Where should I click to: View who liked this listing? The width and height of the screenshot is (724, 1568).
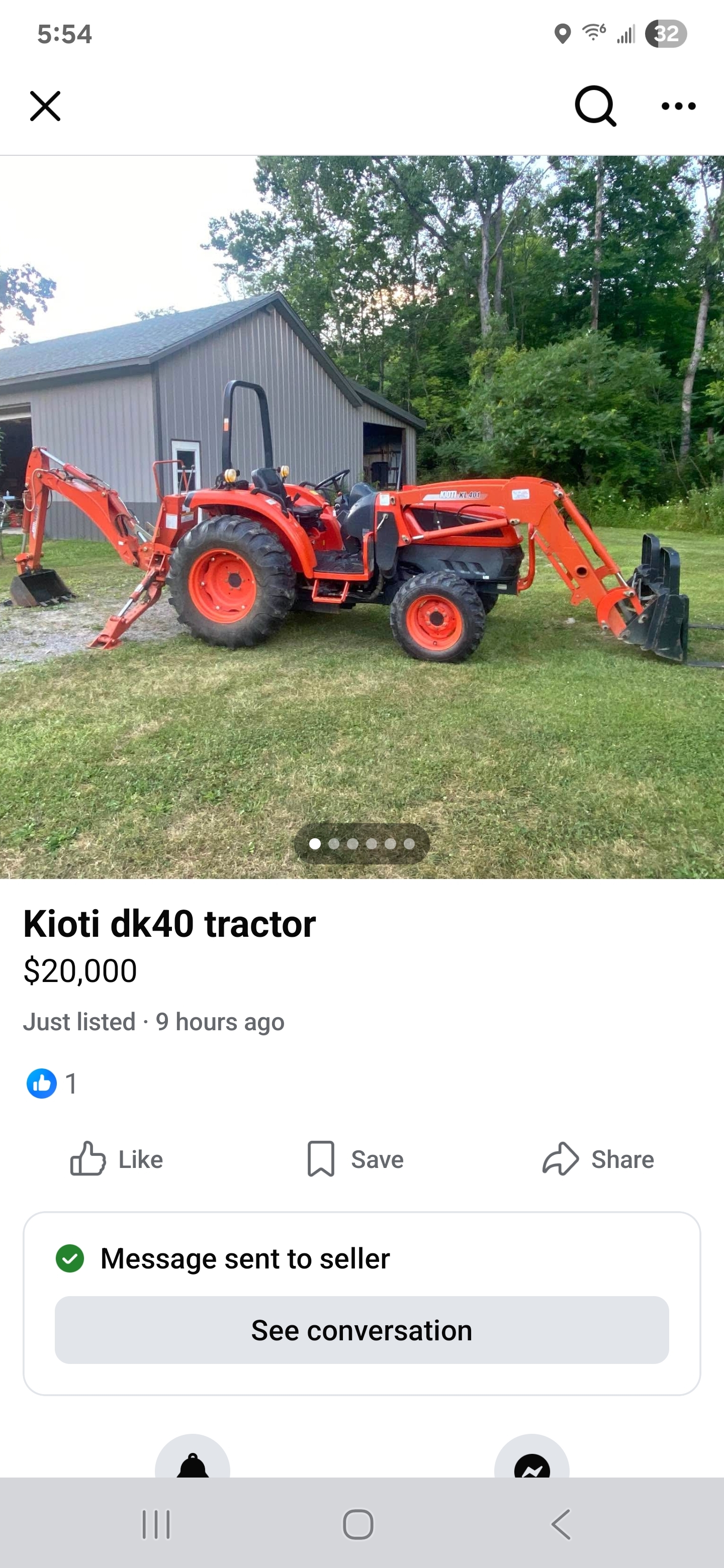coord(52,1084)
